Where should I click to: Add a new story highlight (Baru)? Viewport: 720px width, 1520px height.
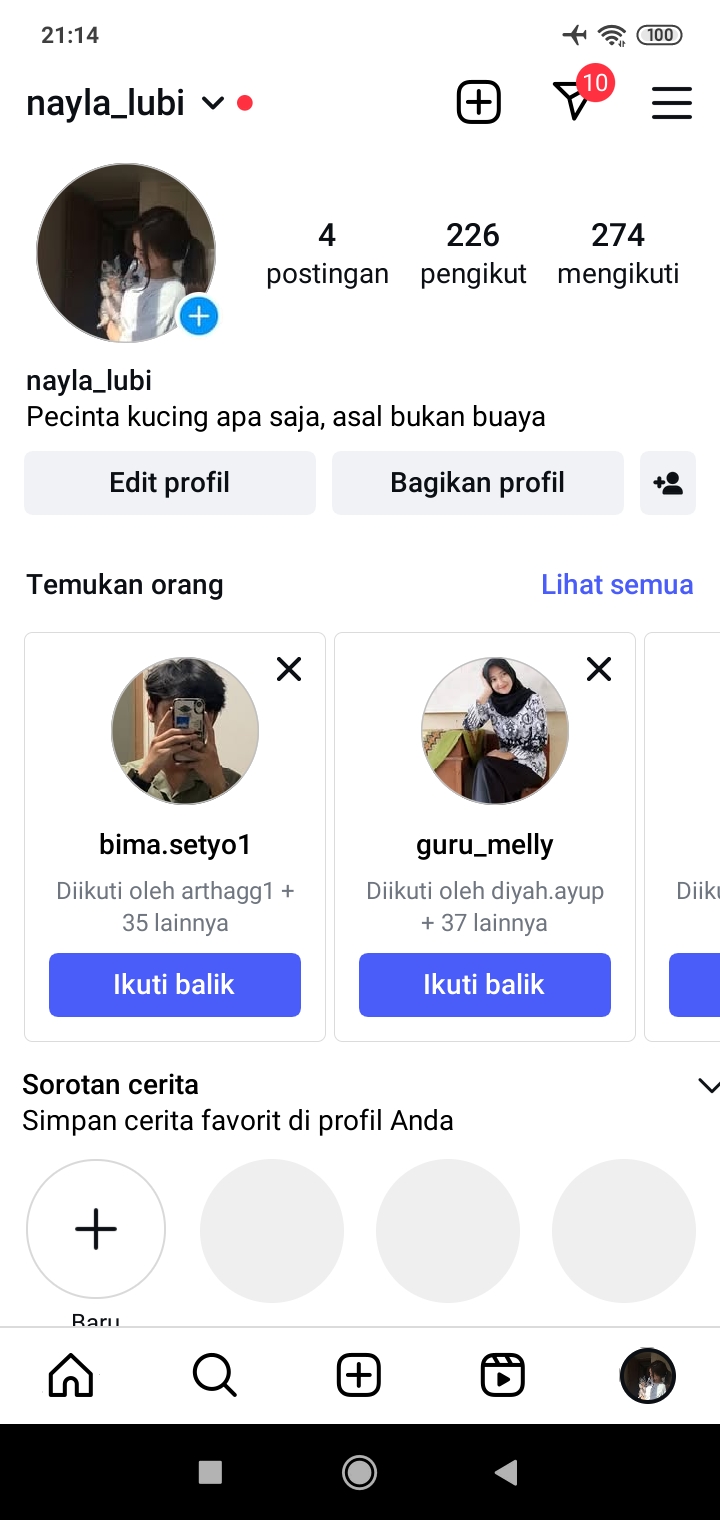point(96,1229)
